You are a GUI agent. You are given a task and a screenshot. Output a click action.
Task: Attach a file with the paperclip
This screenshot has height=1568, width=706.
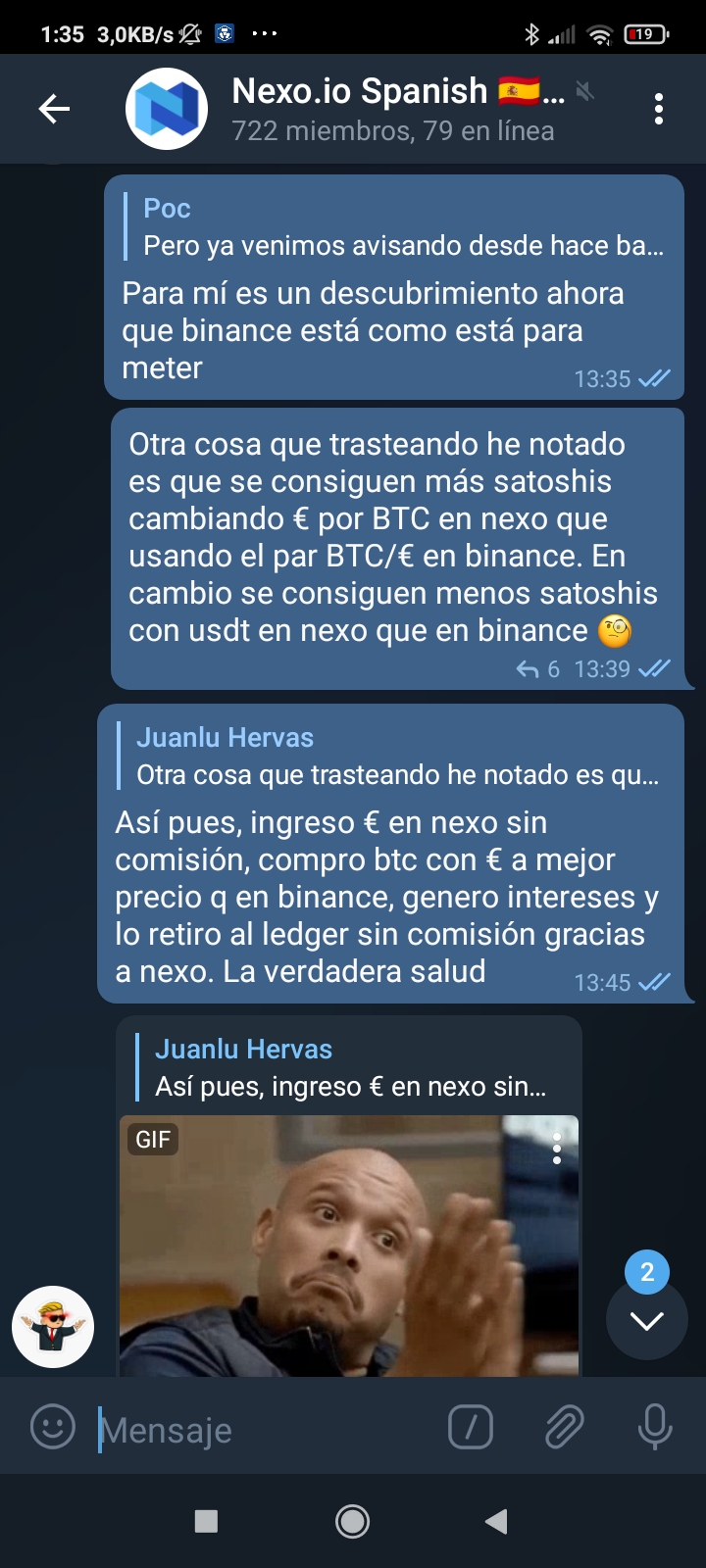tap(564, 1427)
